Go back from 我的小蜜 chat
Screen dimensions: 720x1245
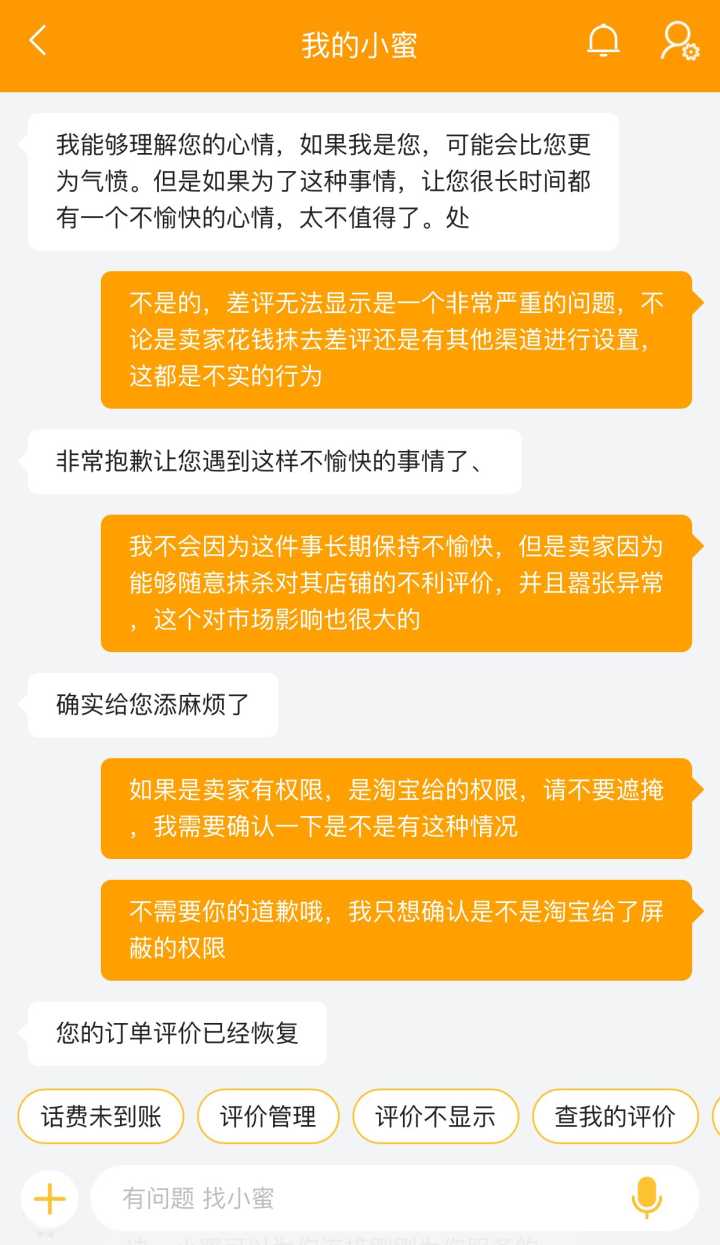click(38, 42)
